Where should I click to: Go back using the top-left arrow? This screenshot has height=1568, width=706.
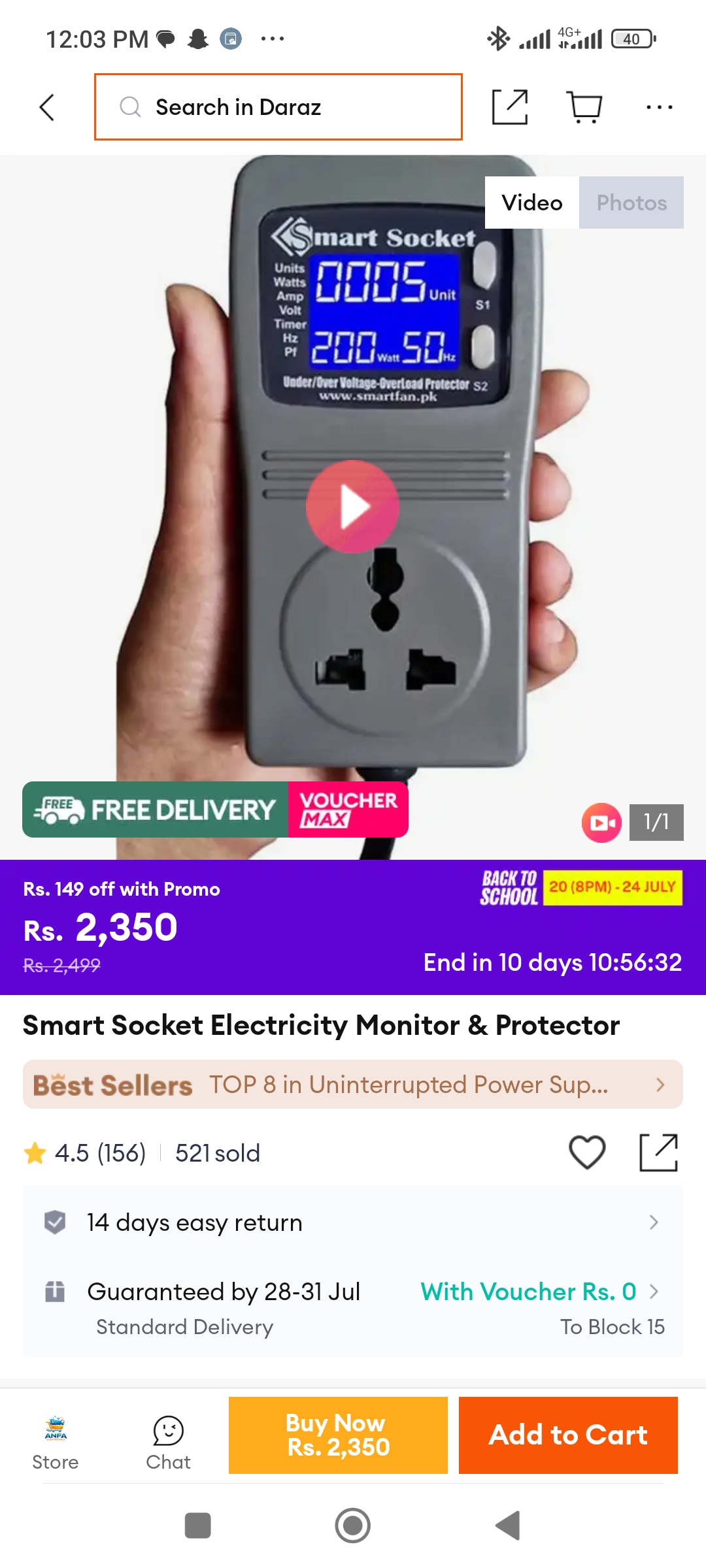(46, 107)
